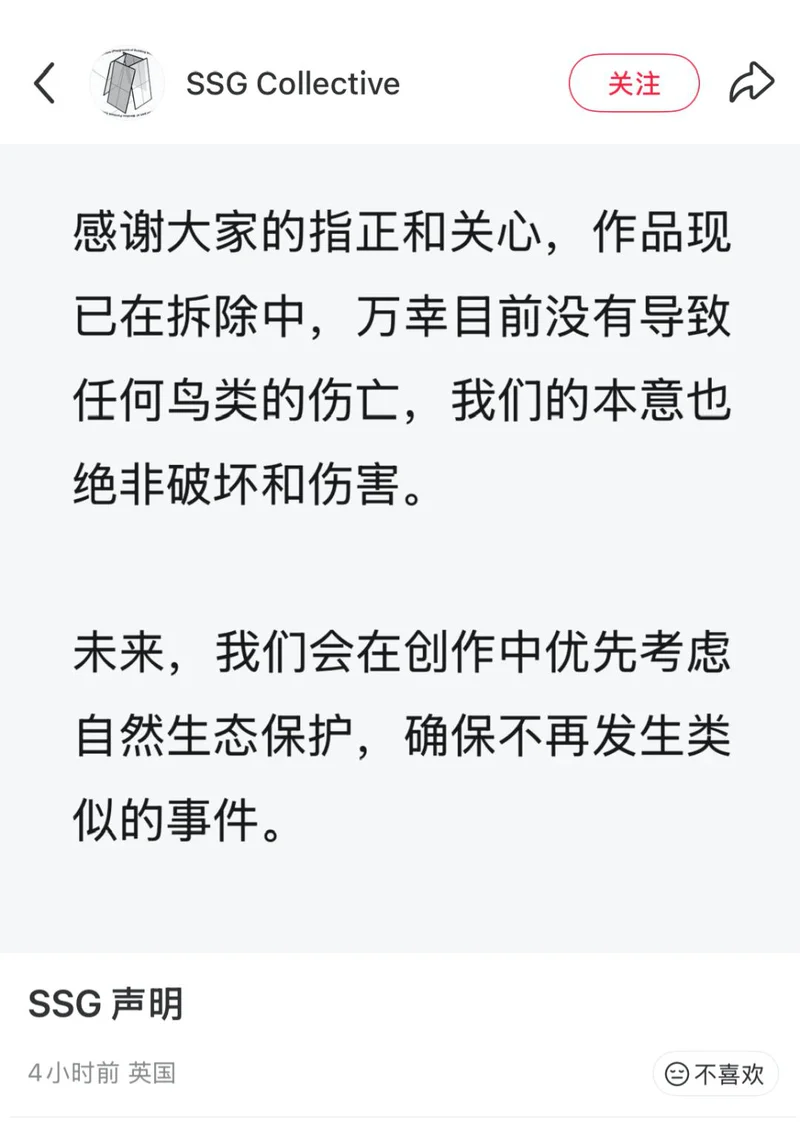Go back using the top-left arrow
800x1130 pixels.
point(45,83)
